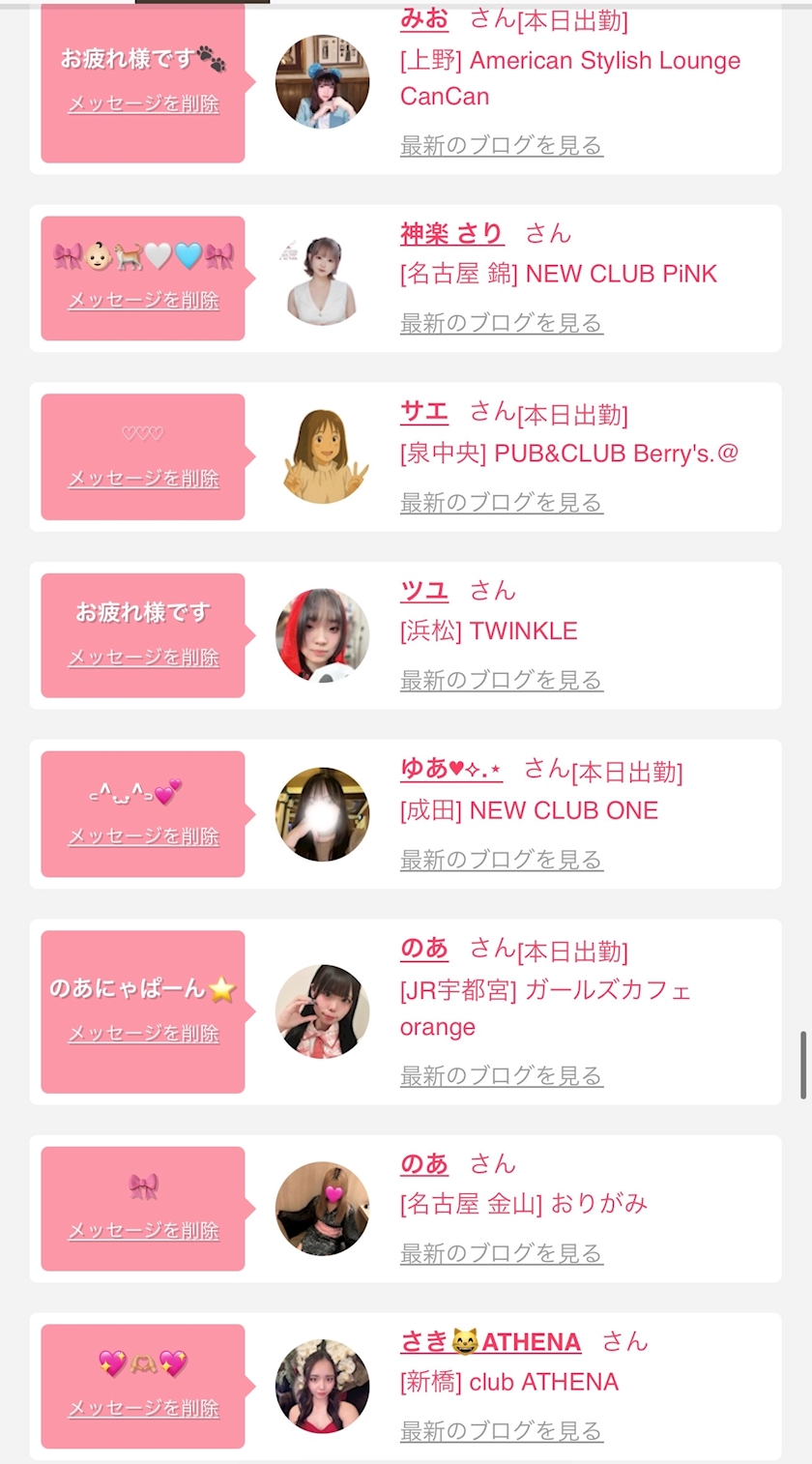Tap ツユ's profile photo
Viewport: 812px width, 1464px height.
click(x=322, y=635)
